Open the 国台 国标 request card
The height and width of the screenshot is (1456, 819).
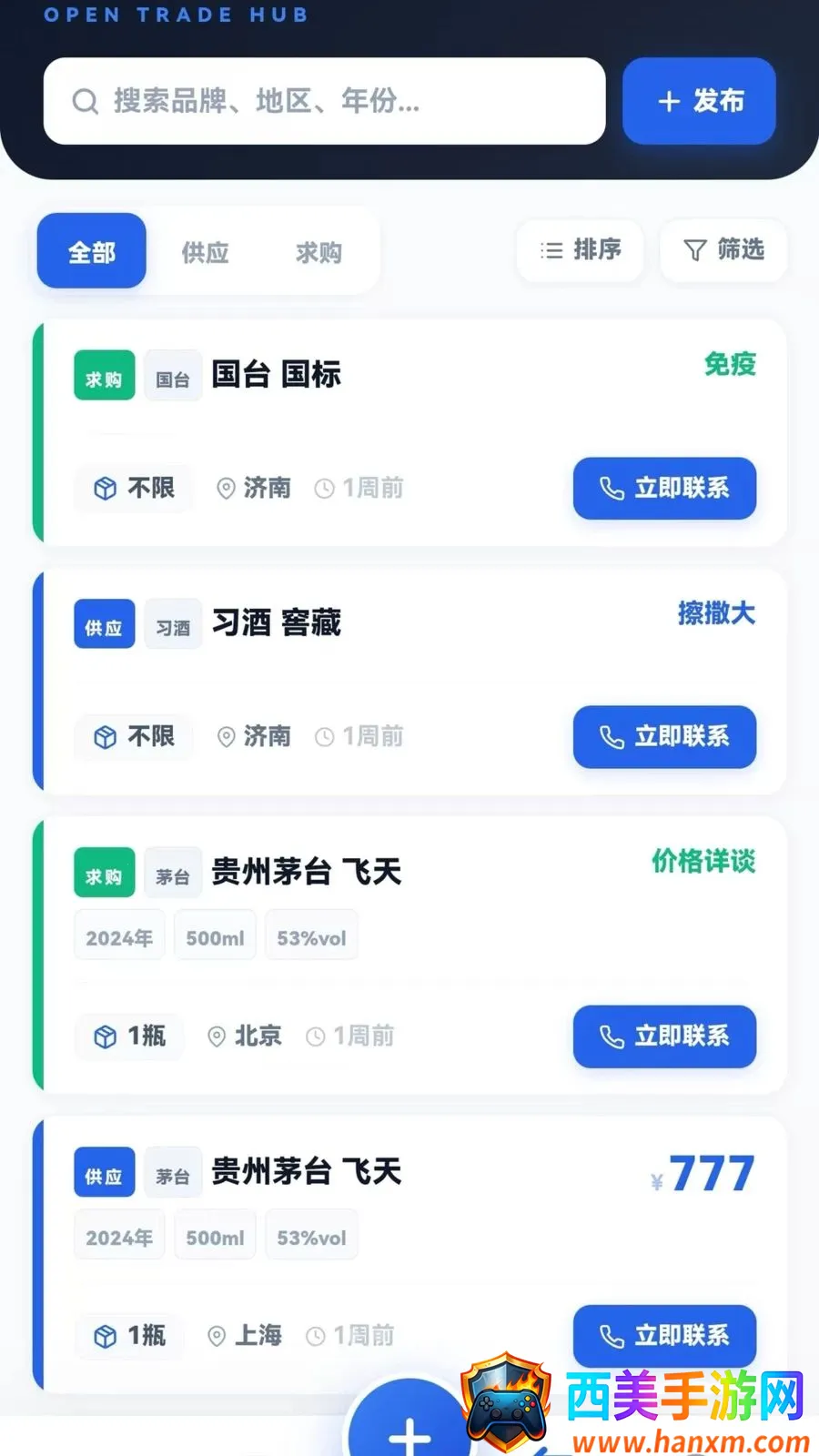[409, 432]
